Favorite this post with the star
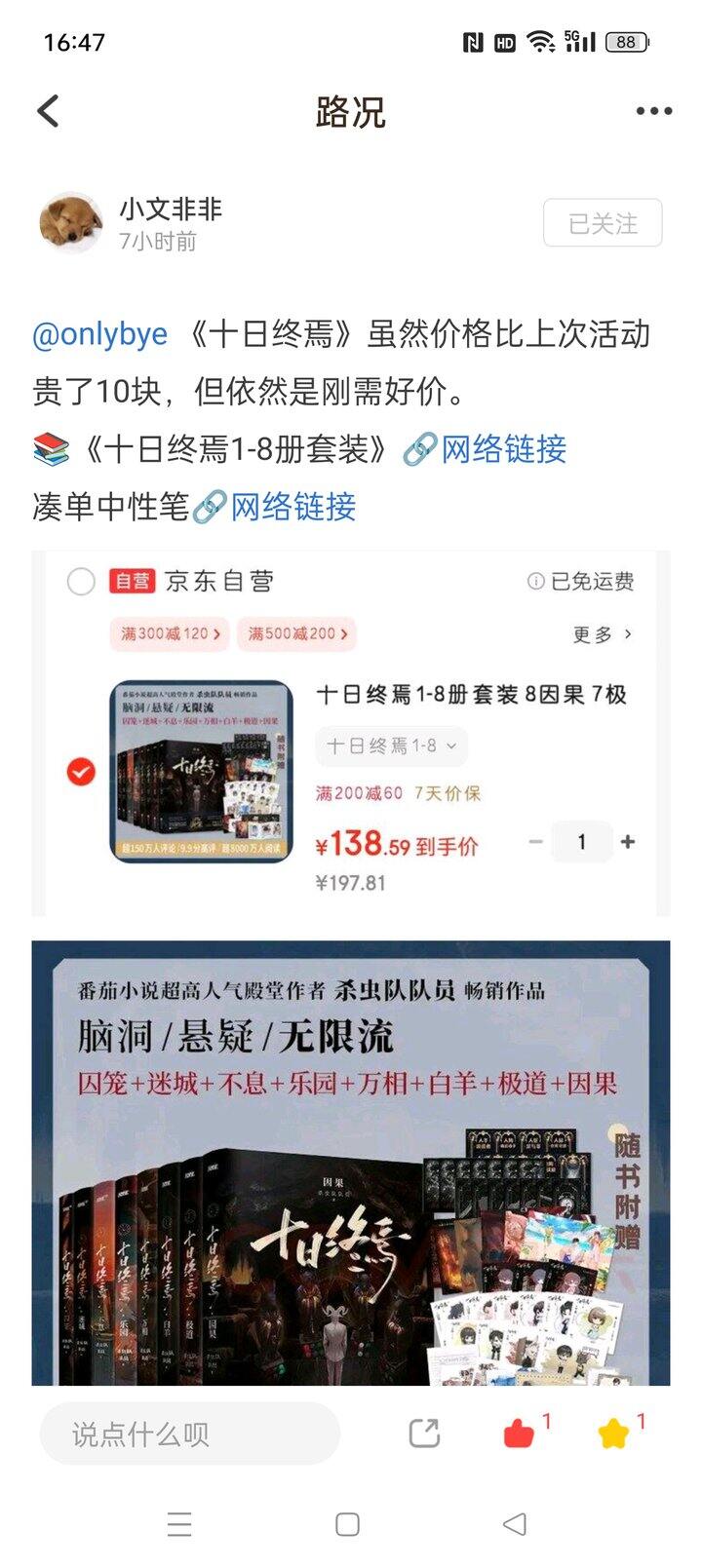 click(613, 1433)
